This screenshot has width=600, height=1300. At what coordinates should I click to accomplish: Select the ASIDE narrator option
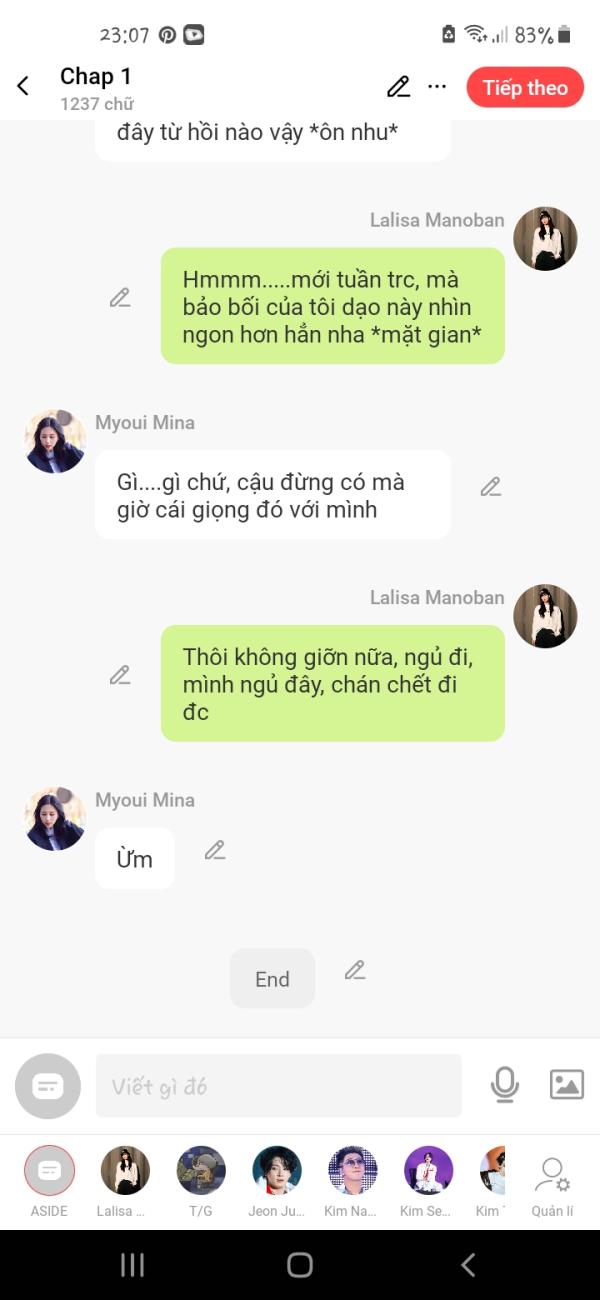[x=49, y=1170]
